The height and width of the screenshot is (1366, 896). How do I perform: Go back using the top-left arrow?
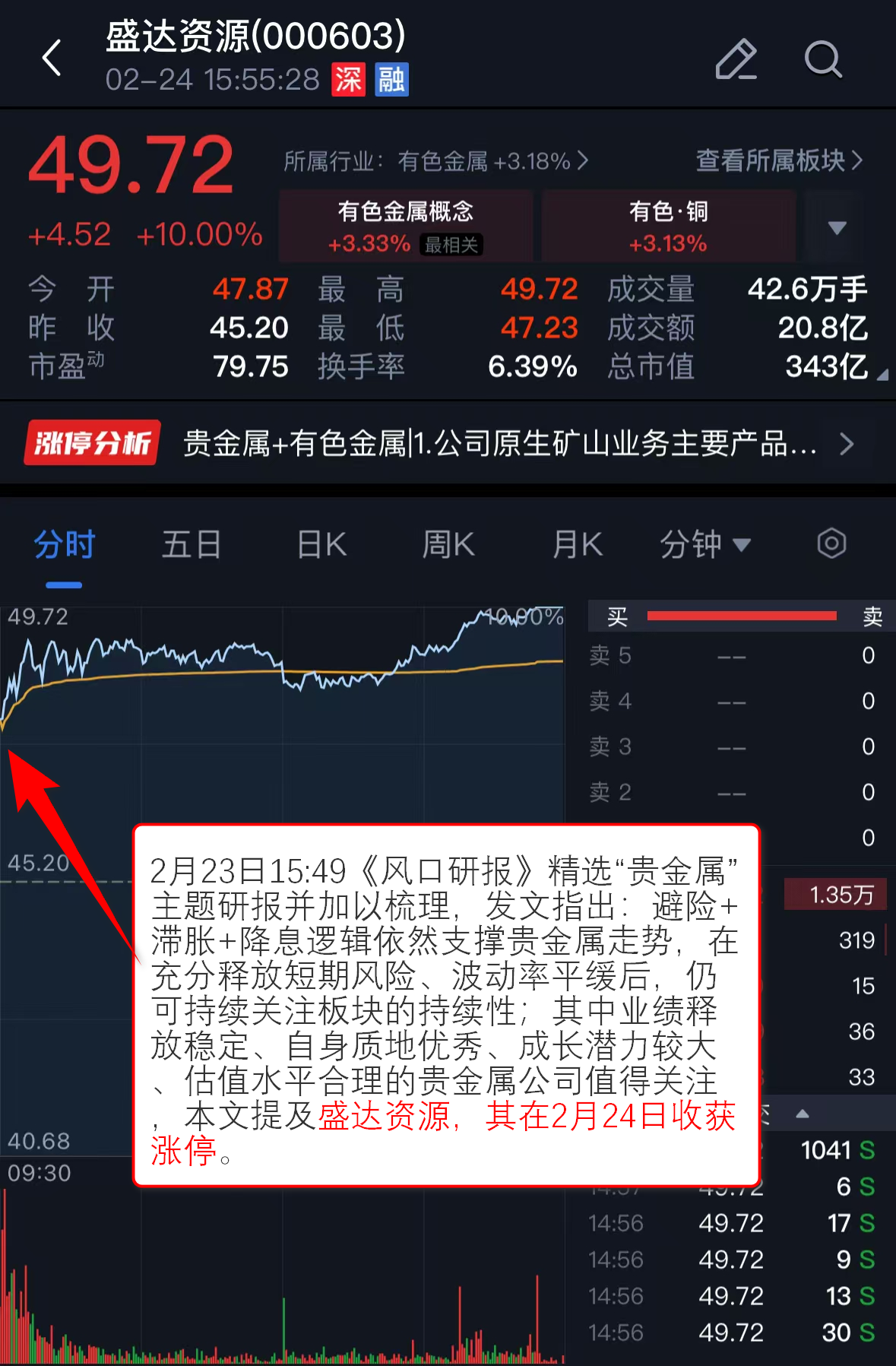click(x=52, y=59)
